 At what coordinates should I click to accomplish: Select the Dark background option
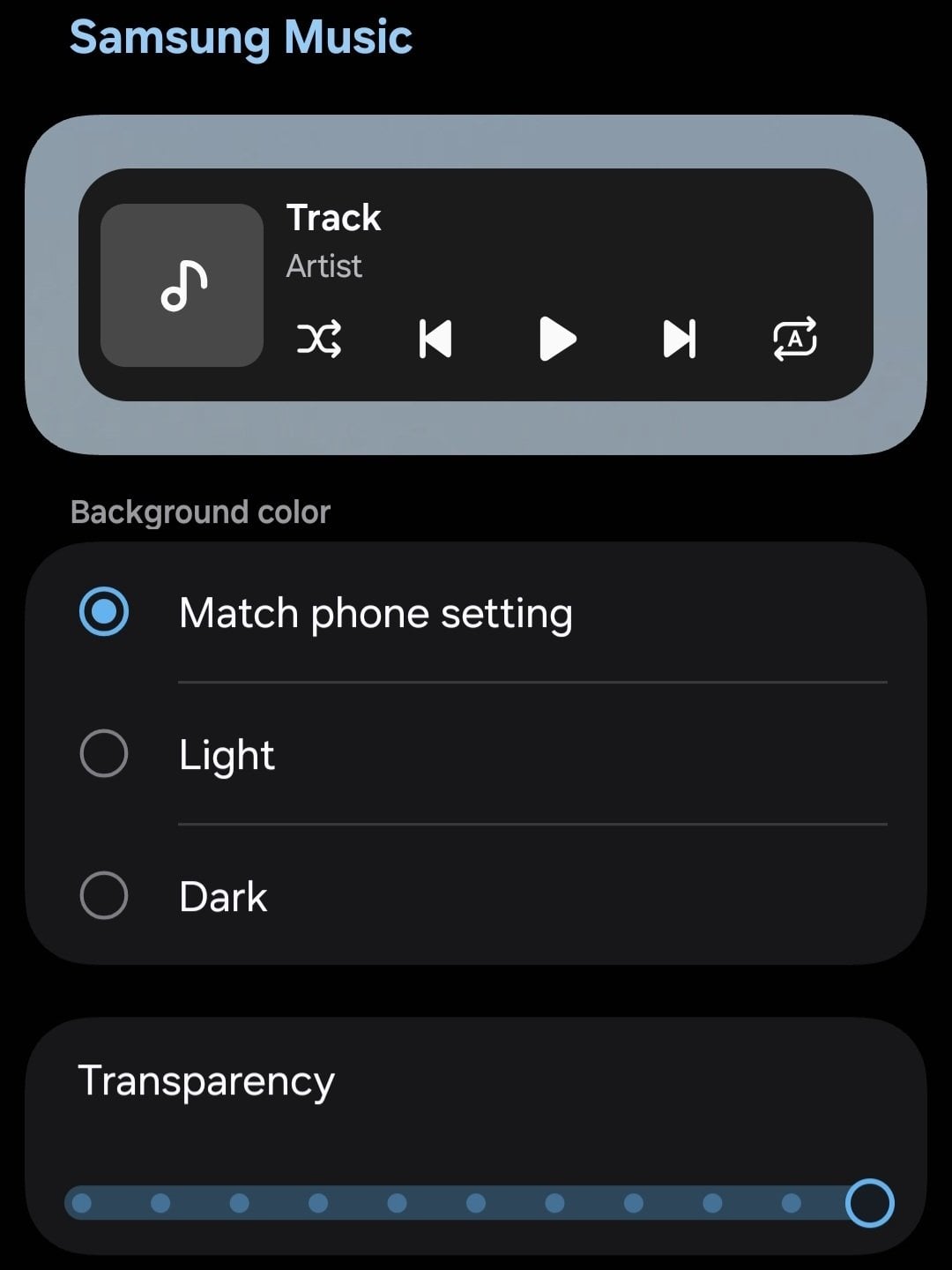104,896
